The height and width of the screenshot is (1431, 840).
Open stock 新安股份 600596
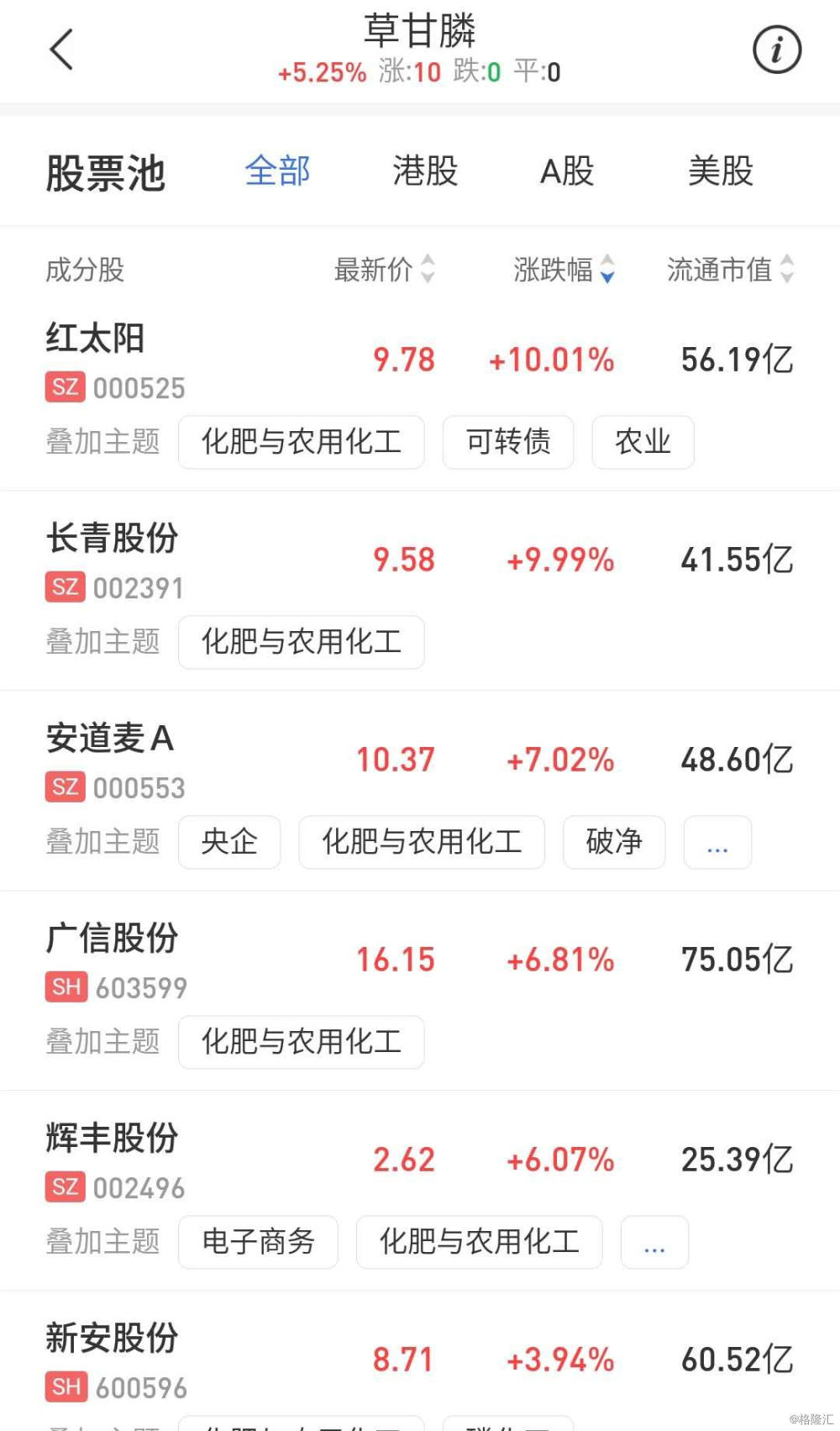(420, 1360)
